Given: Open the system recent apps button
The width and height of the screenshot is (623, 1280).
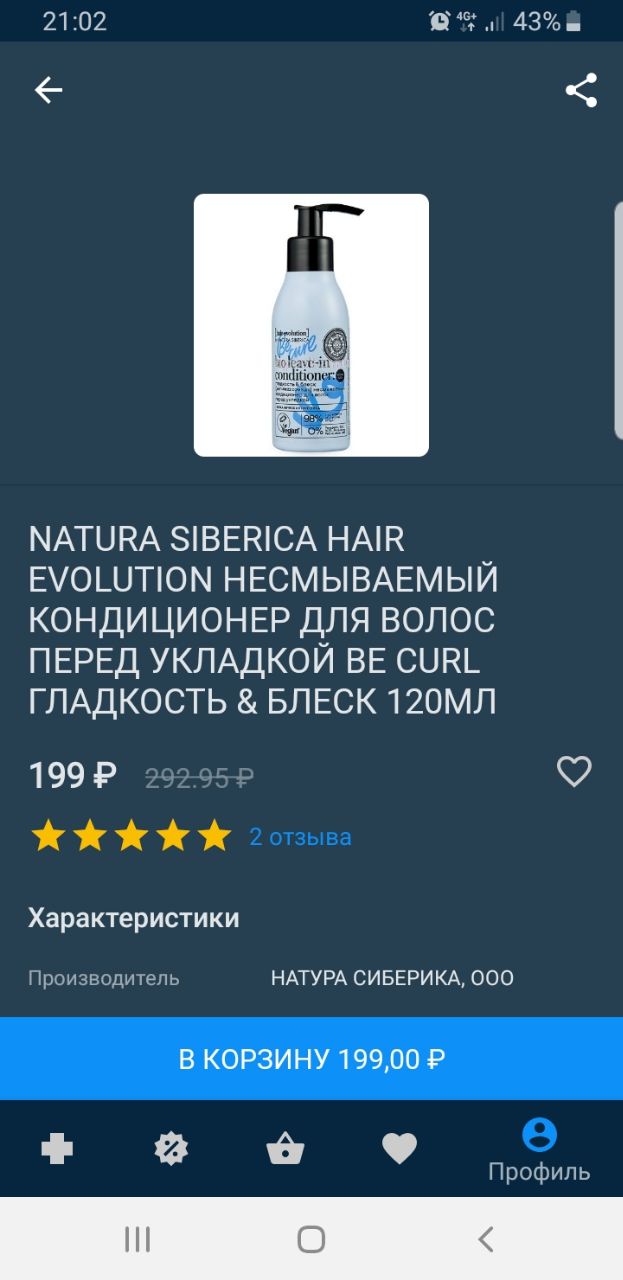Looking at the screenshot, I should (137, 1240).
